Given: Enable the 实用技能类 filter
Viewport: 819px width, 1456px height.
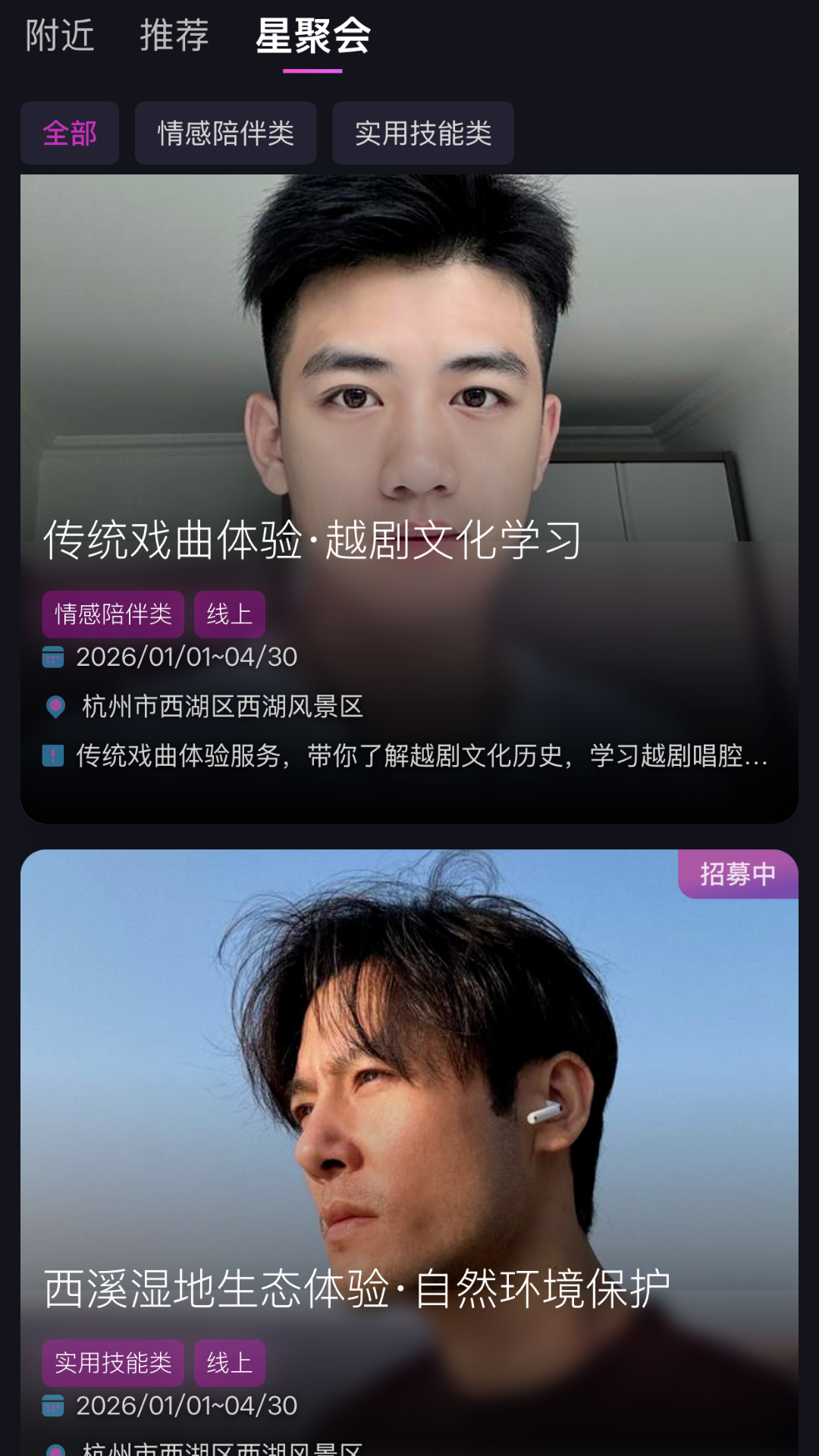Looking at the screenshot, I should coord(422,133).
